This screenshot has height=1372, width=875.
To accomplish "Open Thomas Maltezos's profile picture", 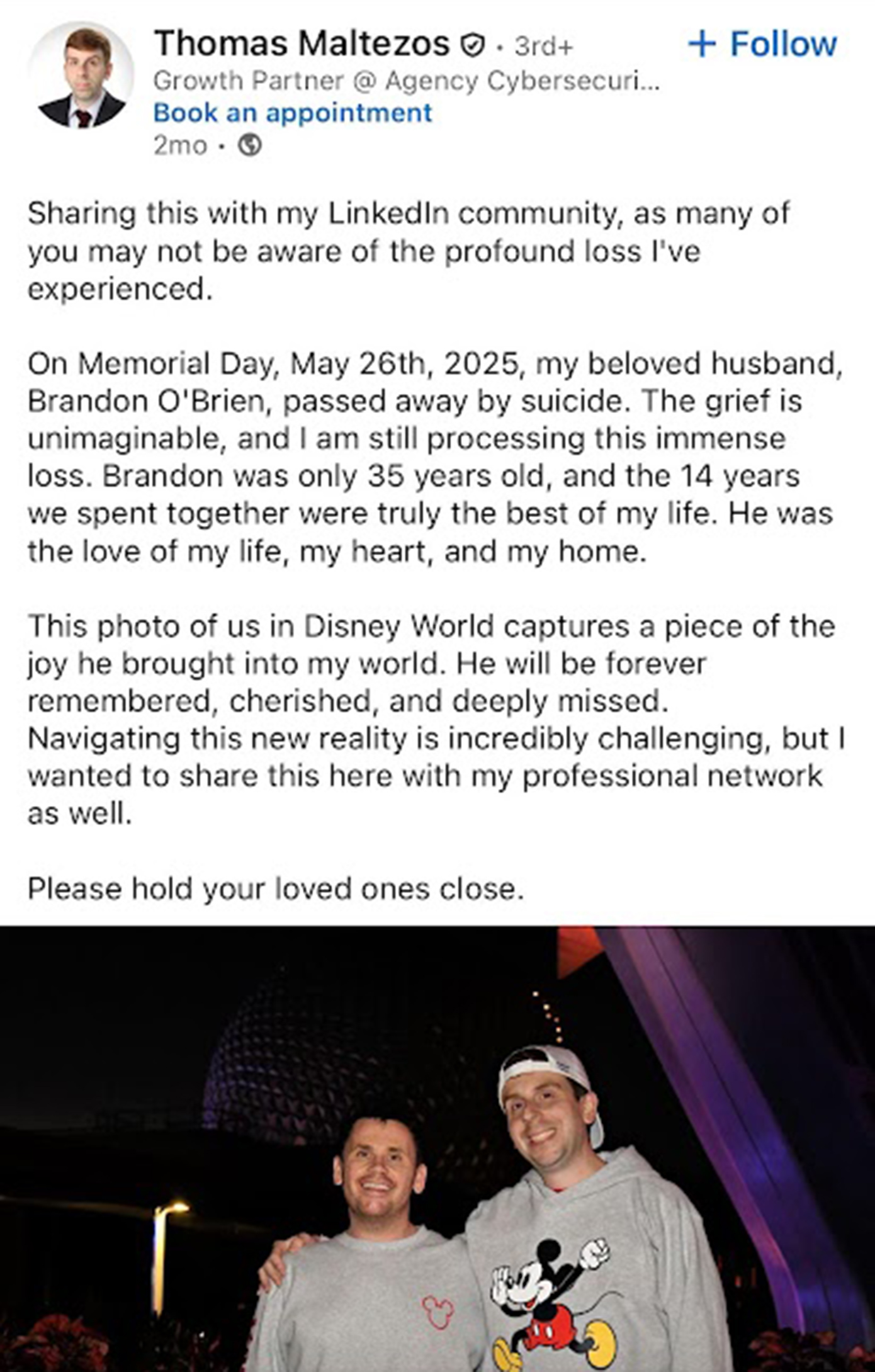I will click(80, 75).
